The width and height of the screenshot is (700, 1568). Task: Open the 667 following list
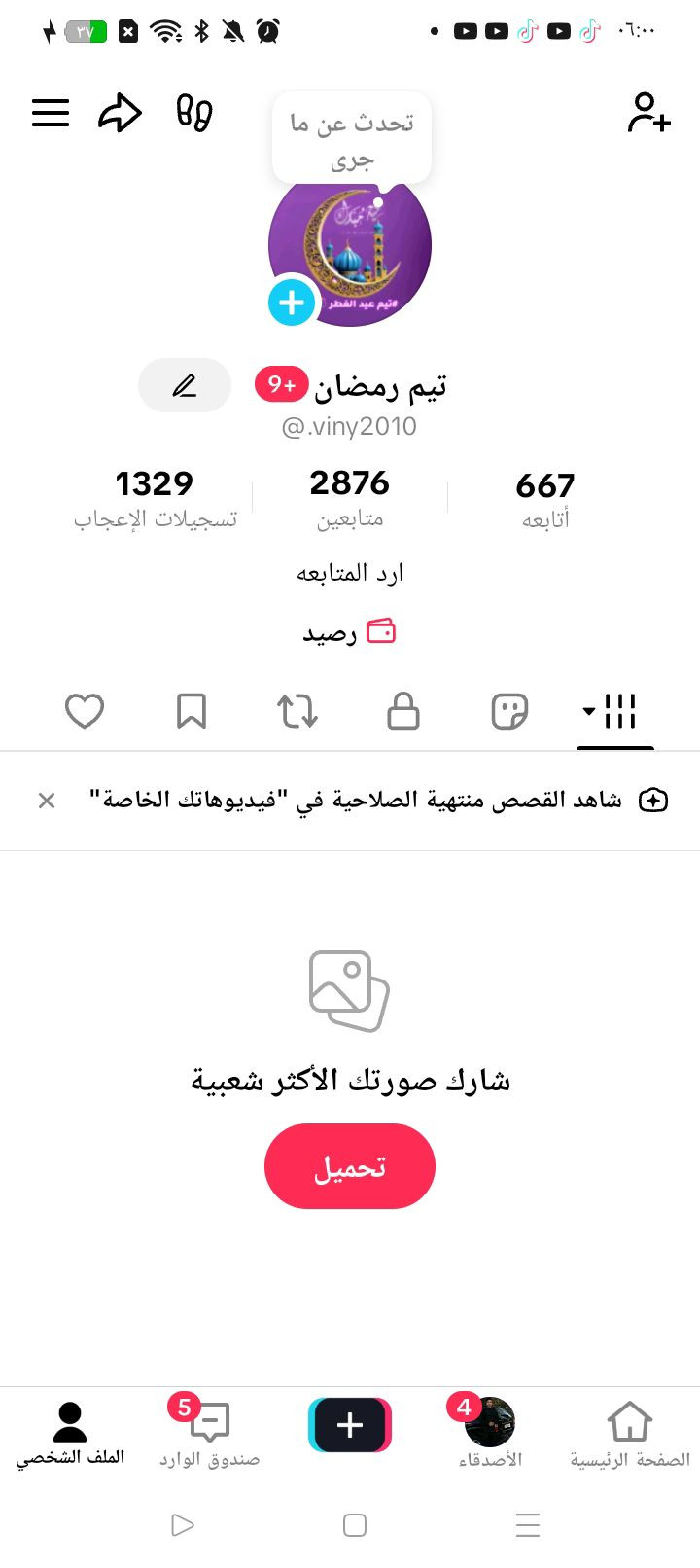pos(544,498)
